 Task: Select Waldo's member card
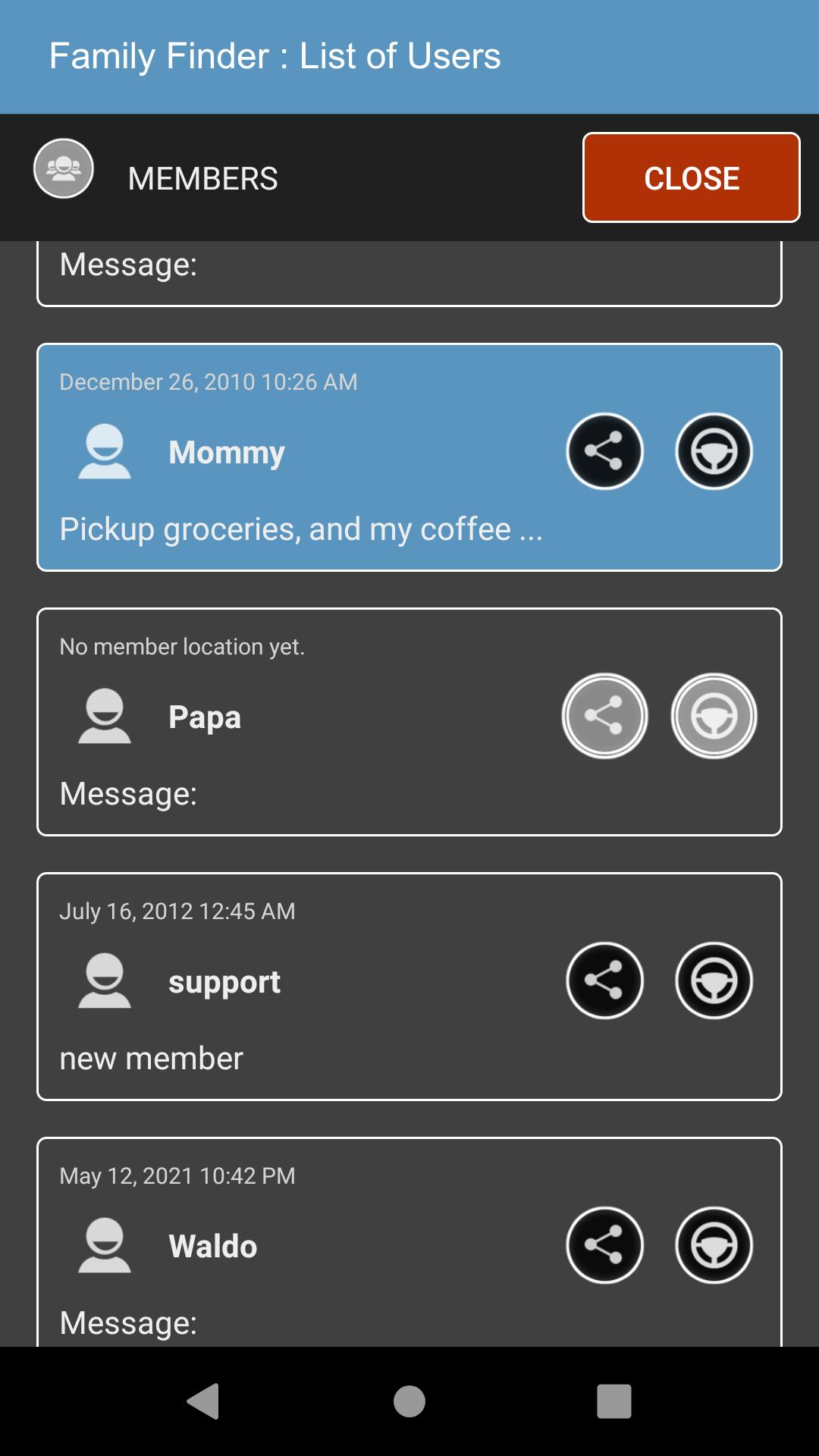coord(409,1242)
